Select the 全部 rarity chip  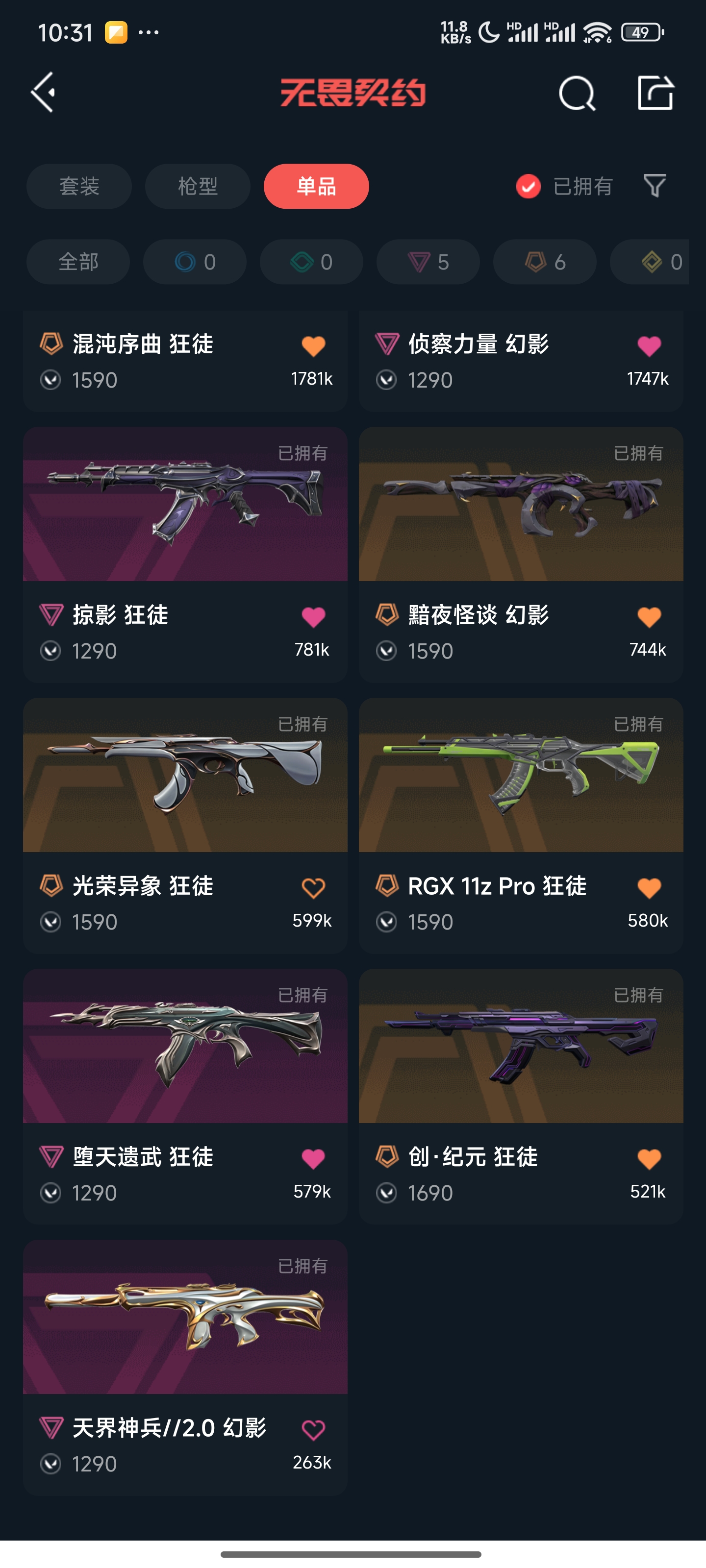[x=78, y=262]
